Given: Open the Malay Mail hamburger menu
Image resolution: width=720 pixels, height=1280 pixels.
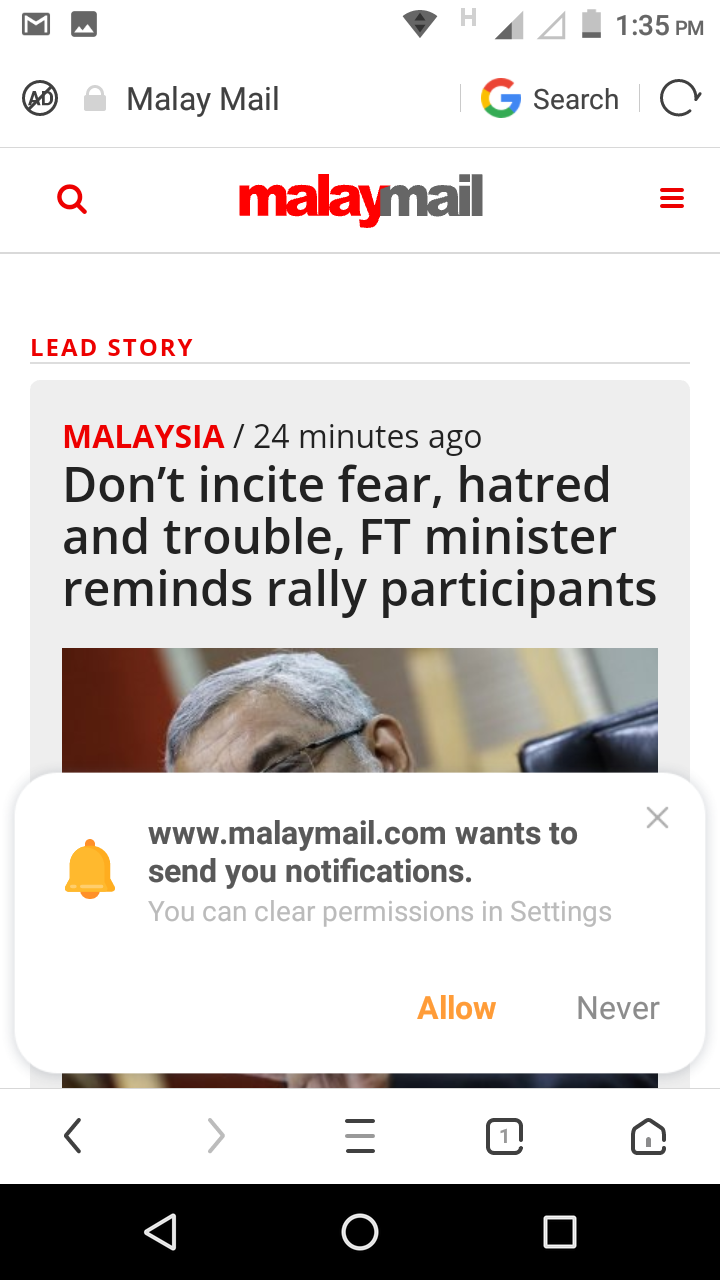Looking at the screenshot, I should [672, 199].
